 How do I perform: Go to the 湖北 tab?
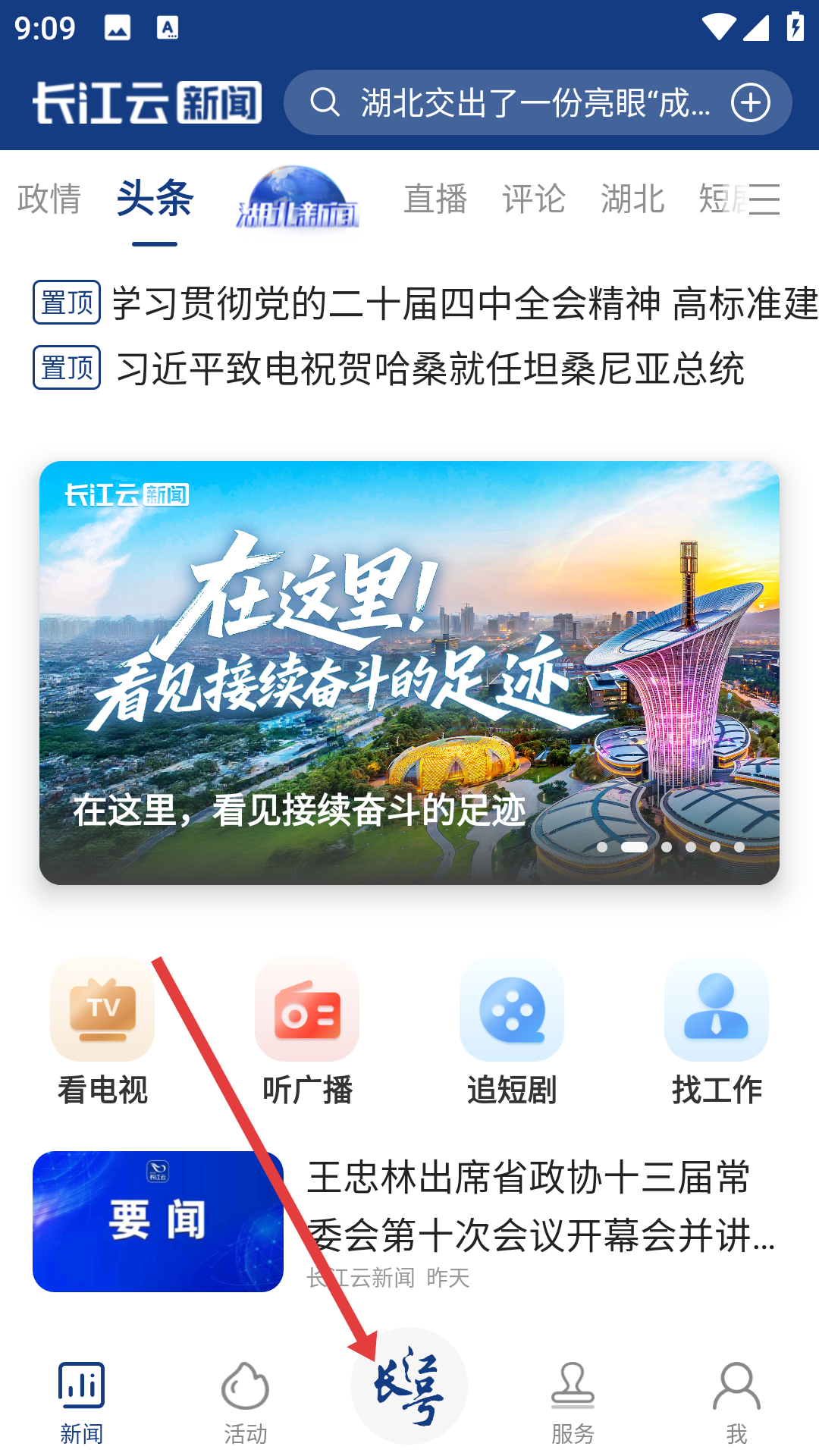[x=632, y=199]
